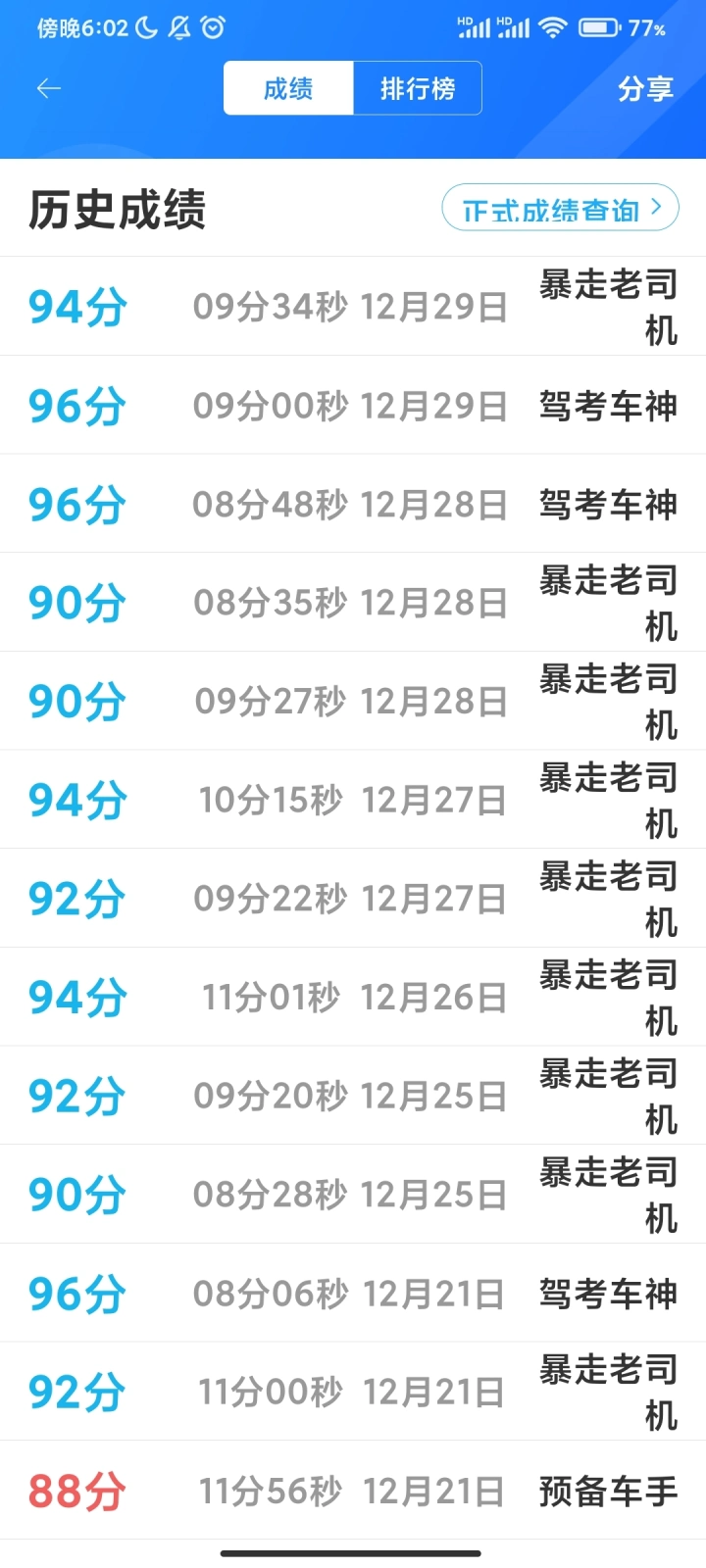Image resolution: width=706 pixels, height=1568 pixels.
Task: Tap 分享 to share results
Action: (645, 89)
